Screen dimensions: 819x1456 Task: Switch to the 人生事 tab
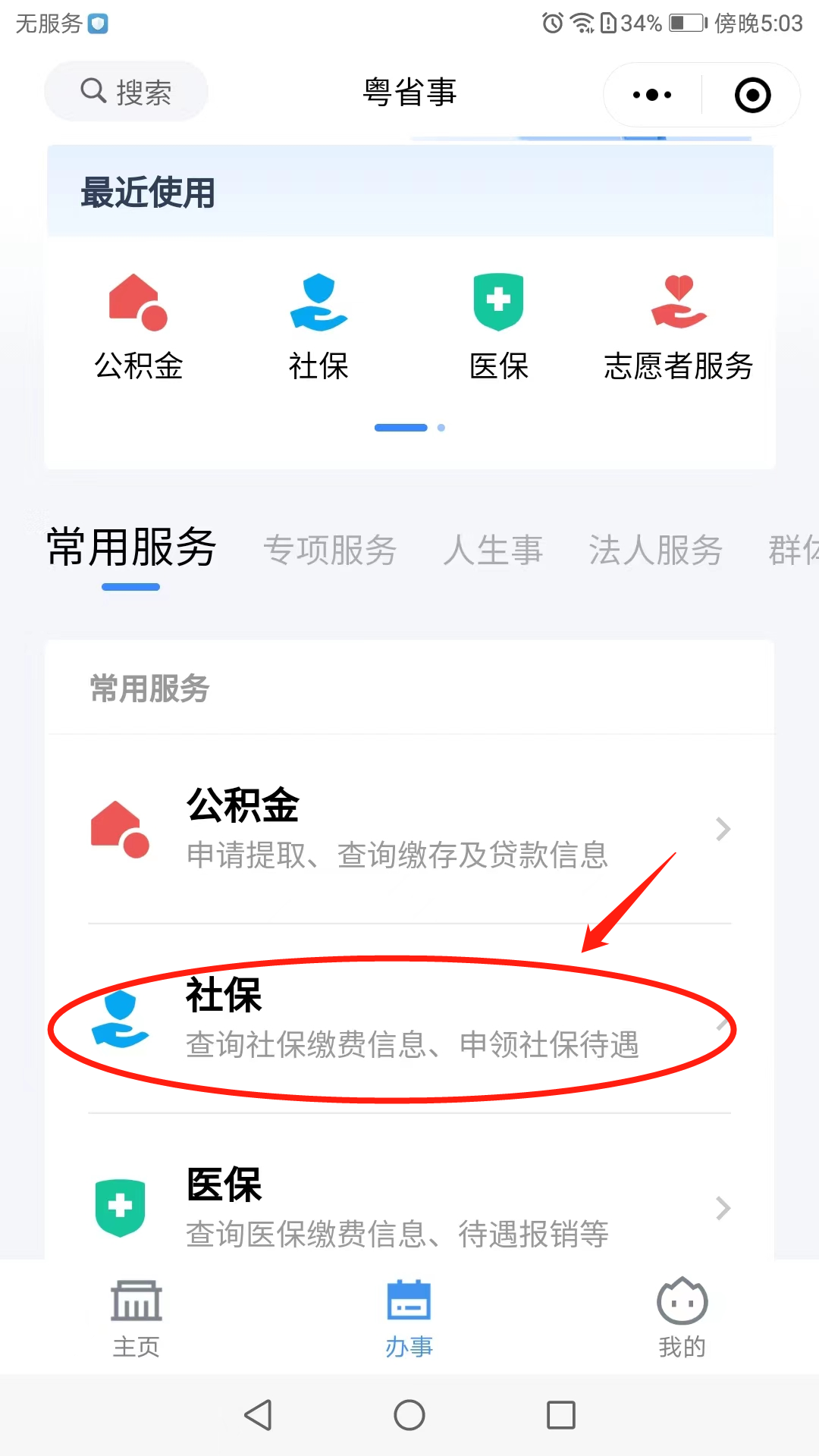pos(493,550)
